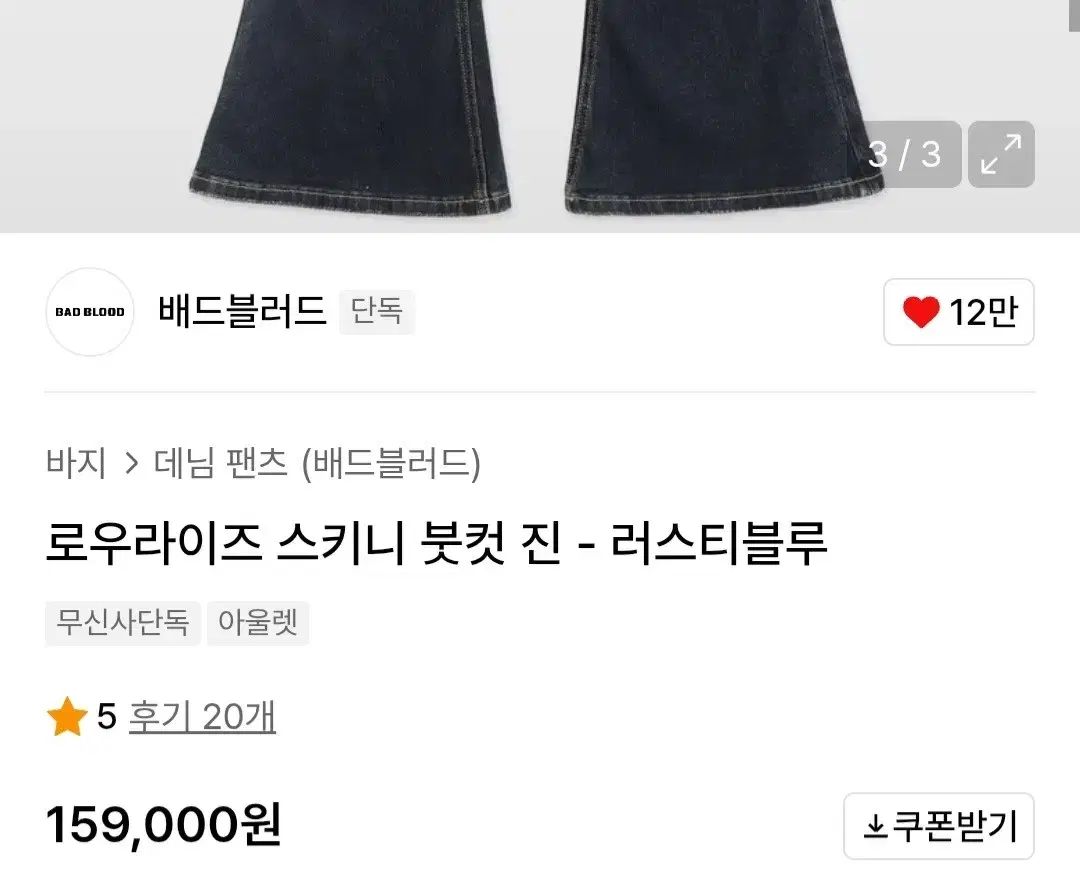
Task: View the 후기 20개 reviews
Action: (202, 717)
